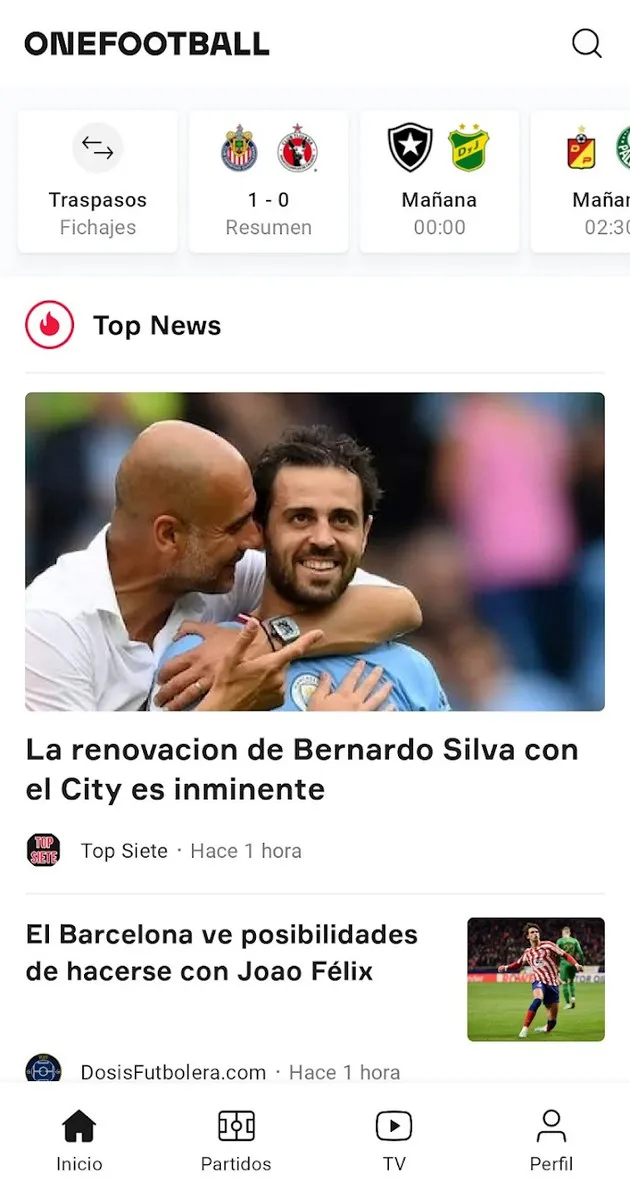The width and height of the screenshot is (630, 1200).
Task: Open the Perfil tab
Action: [551, 1140]
